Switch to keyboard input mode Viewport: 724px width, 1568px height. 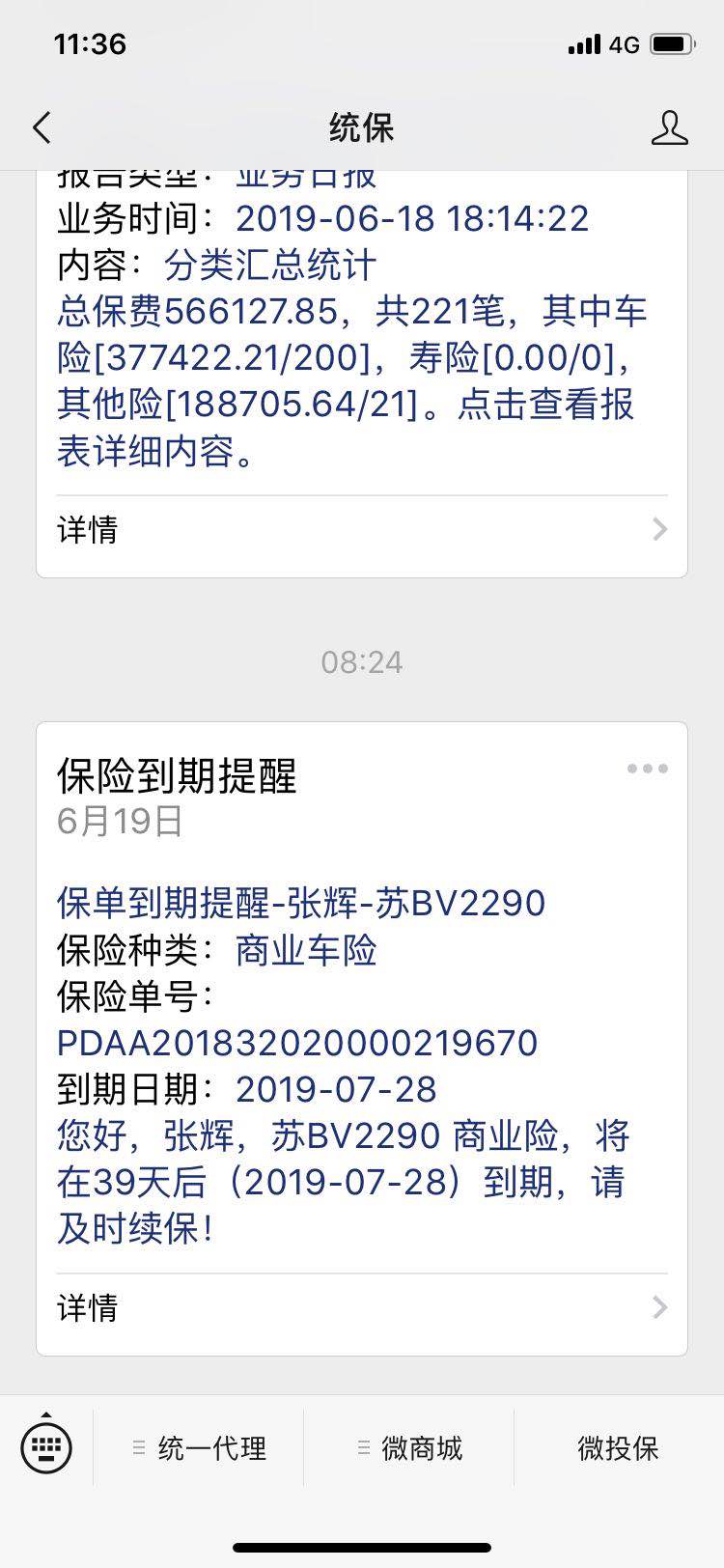46,1447
